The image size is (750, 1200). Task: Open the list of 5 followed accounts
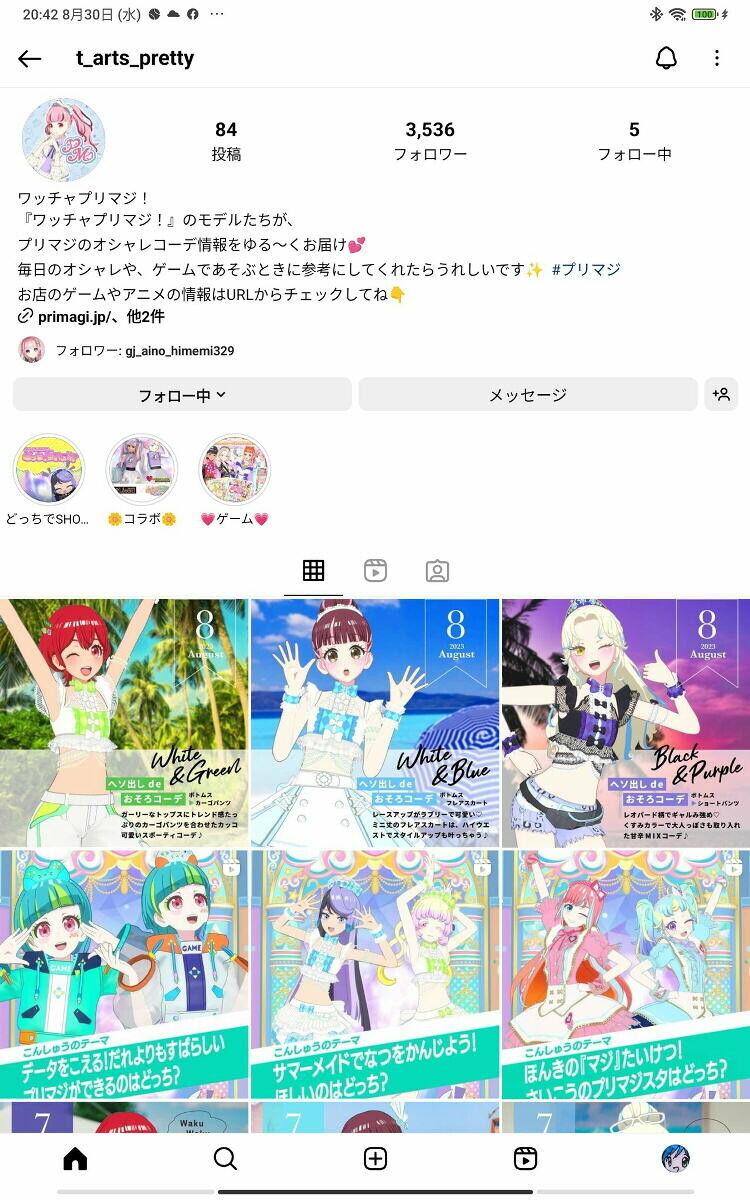[x=634, y=141]
